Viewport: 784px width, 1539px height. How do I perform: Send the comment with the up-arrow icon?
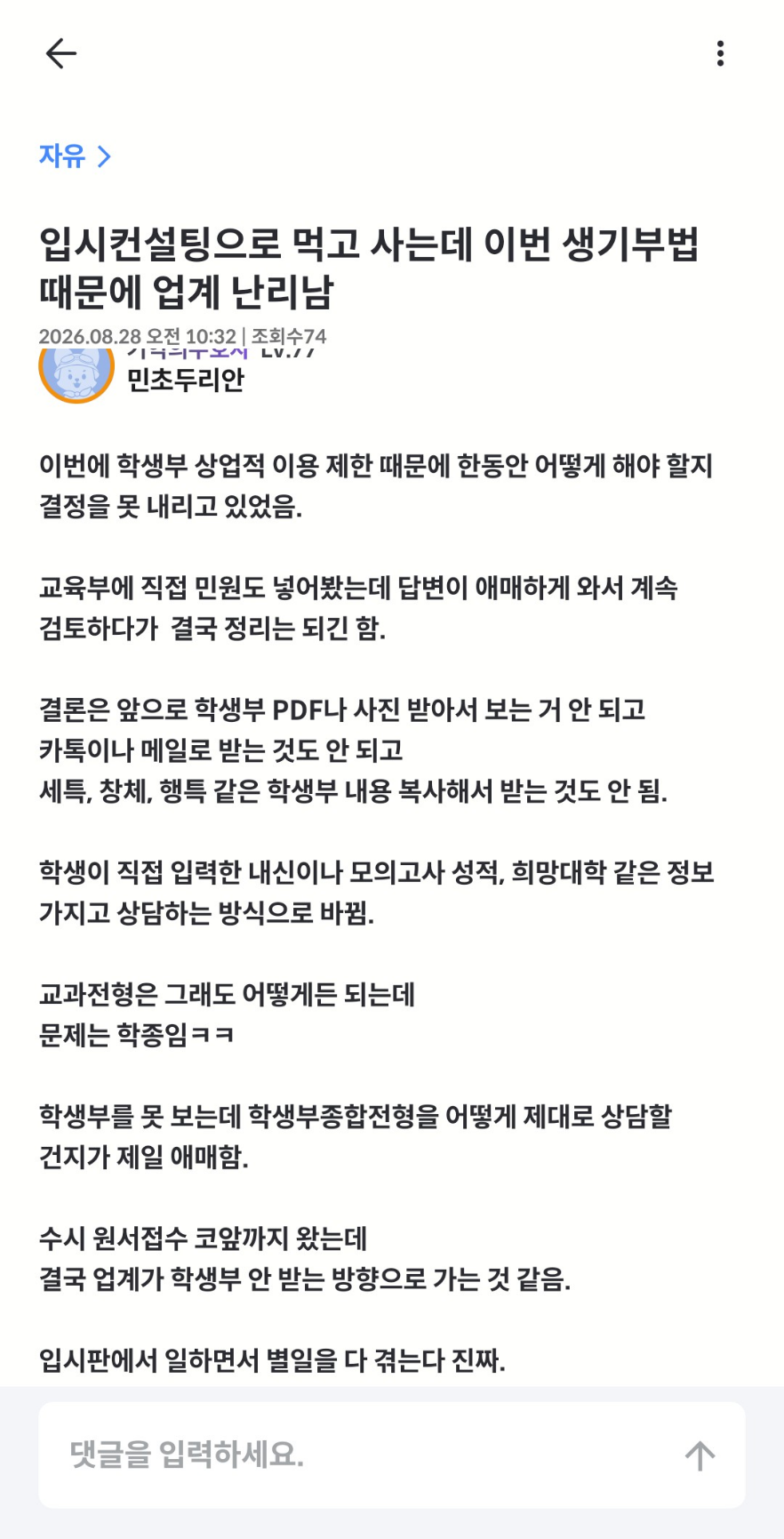[700, 1455]
